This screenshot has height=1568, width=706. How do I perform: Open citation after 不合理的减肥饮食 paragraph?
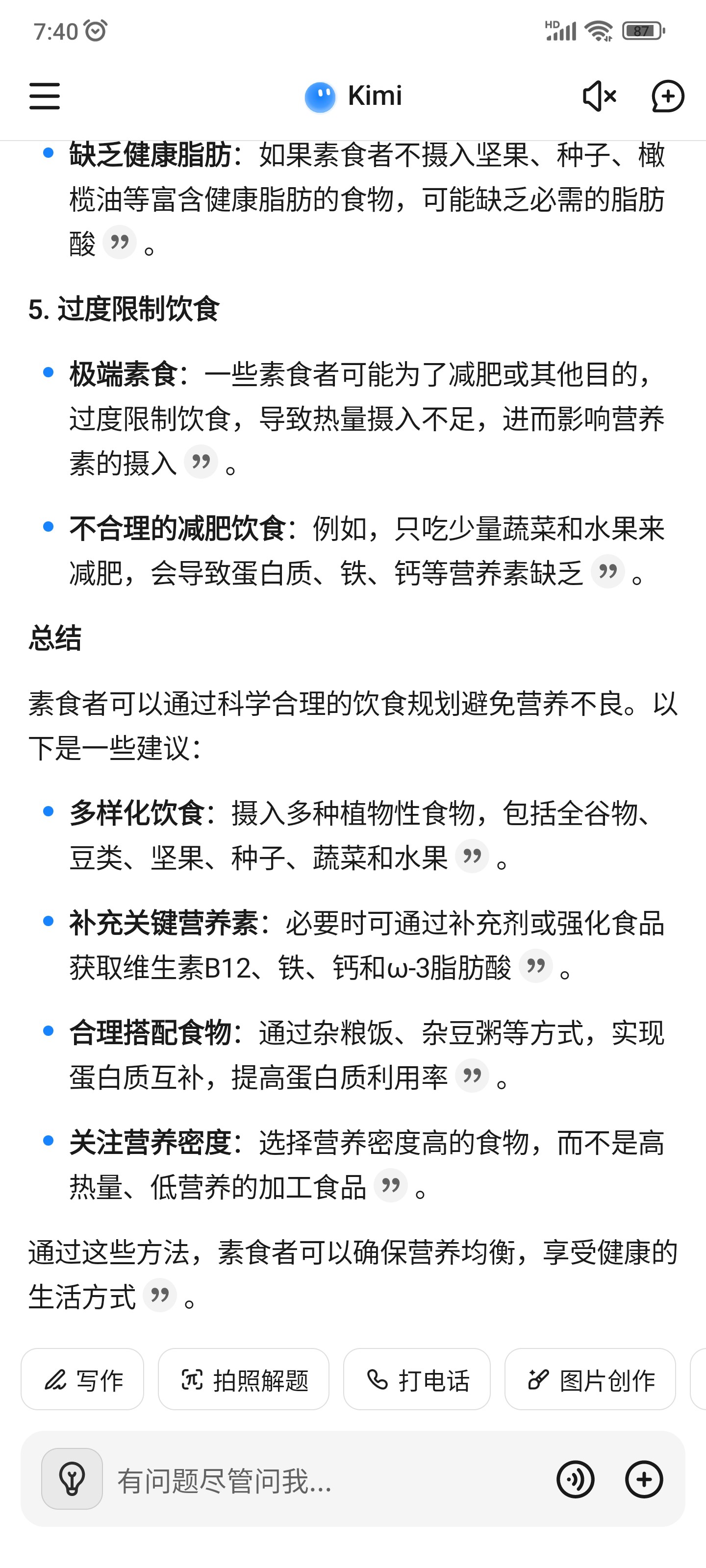tap(608, 571)
